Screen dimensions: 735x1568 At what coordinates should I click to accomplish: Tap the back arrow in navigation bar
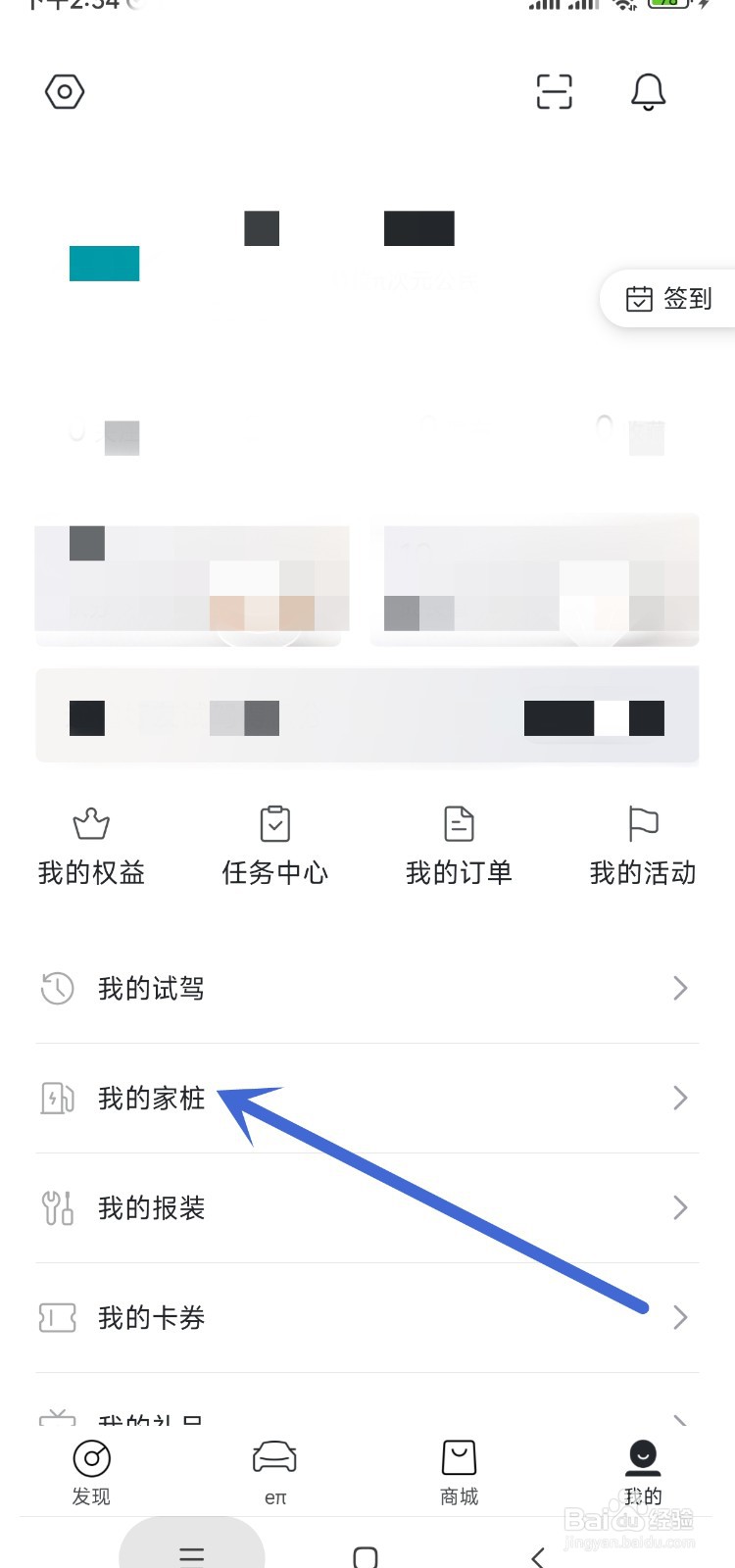[x=536, y=1555]
